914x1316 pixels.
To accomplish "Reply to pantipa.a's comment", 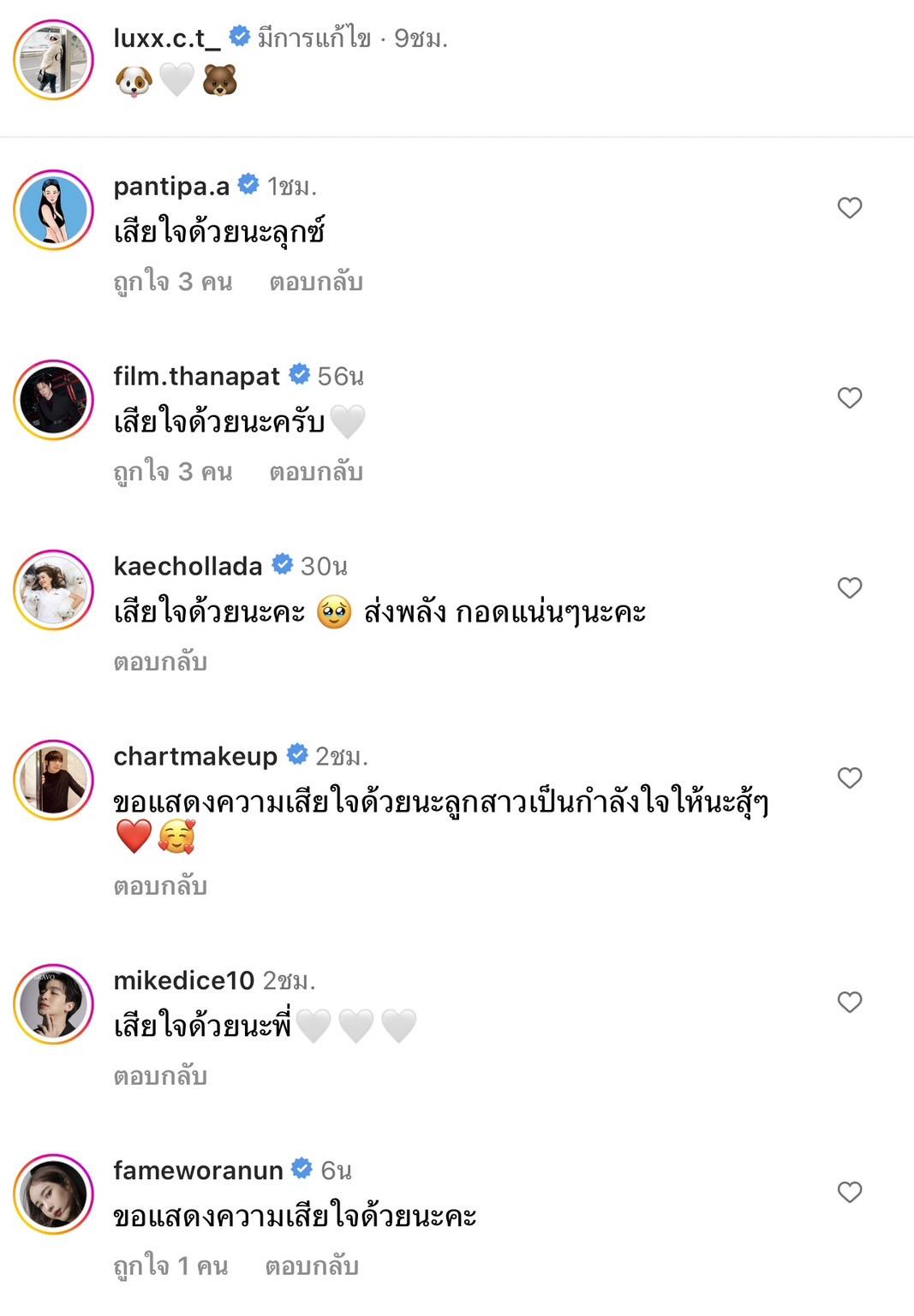I will (x=315, y=282).
